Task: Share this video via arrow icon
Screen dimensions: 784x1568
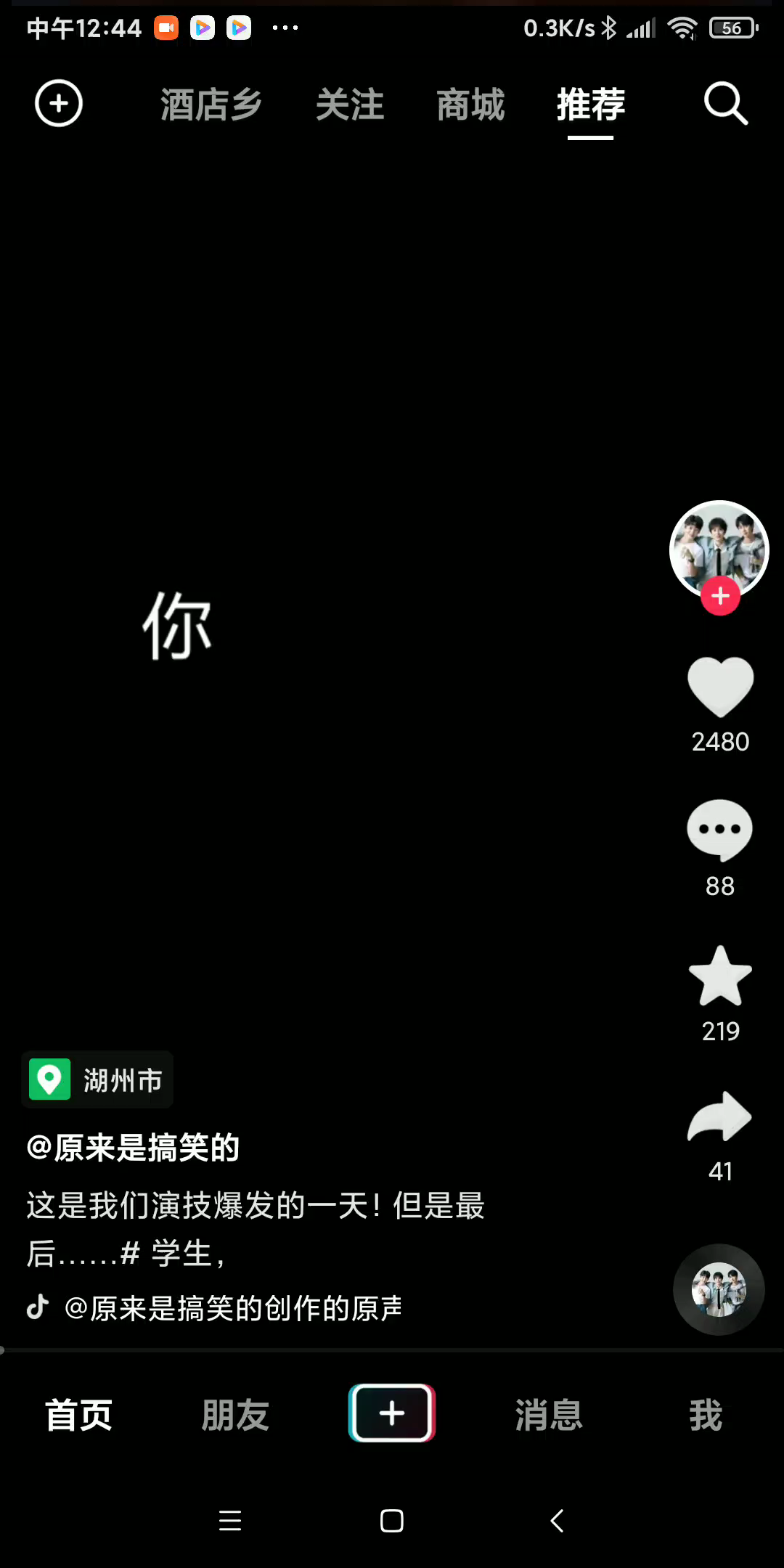Action: 719,1118
